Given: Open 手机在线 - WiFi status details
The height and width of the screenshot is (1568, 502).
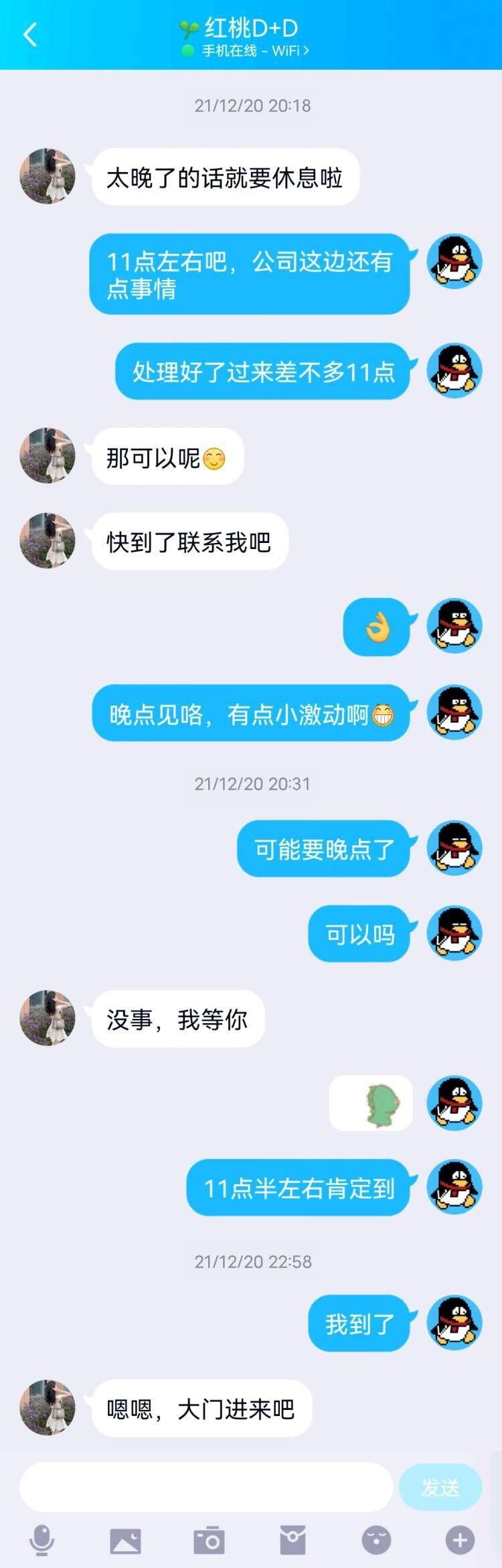Looking at the screenshot, I should (254, 51).
